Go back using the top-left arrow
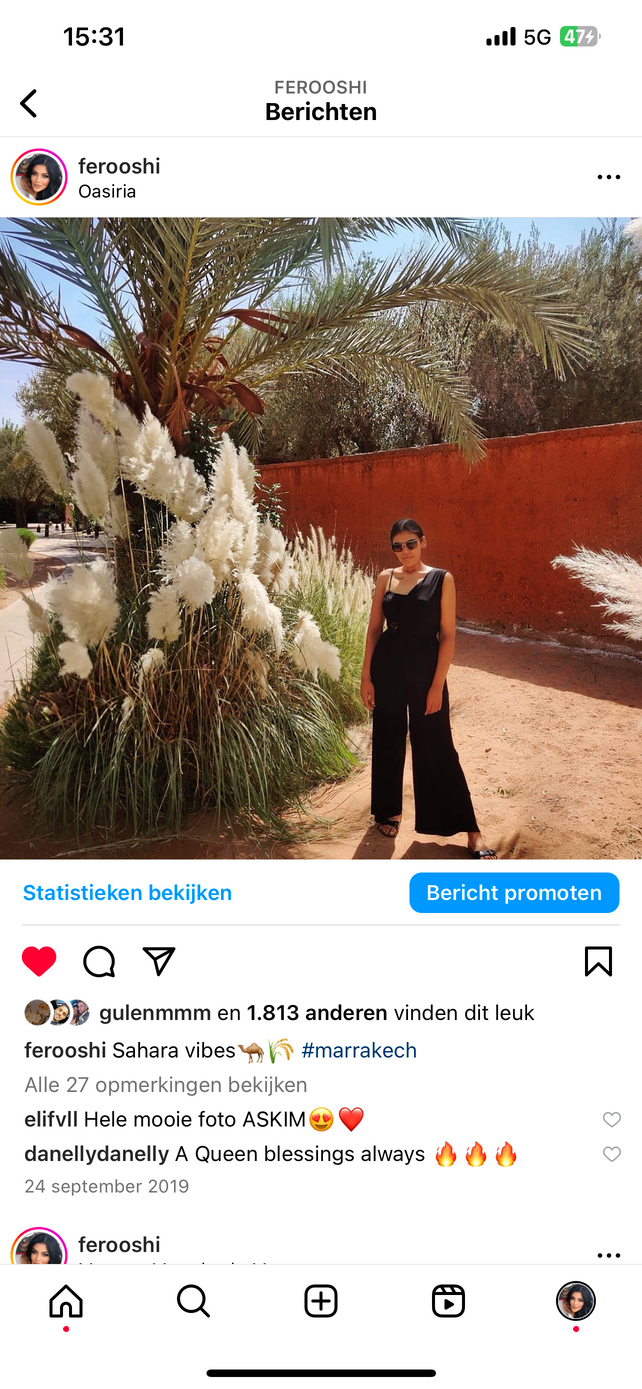This screenshot has width=642, height=1389. point(29,103)
